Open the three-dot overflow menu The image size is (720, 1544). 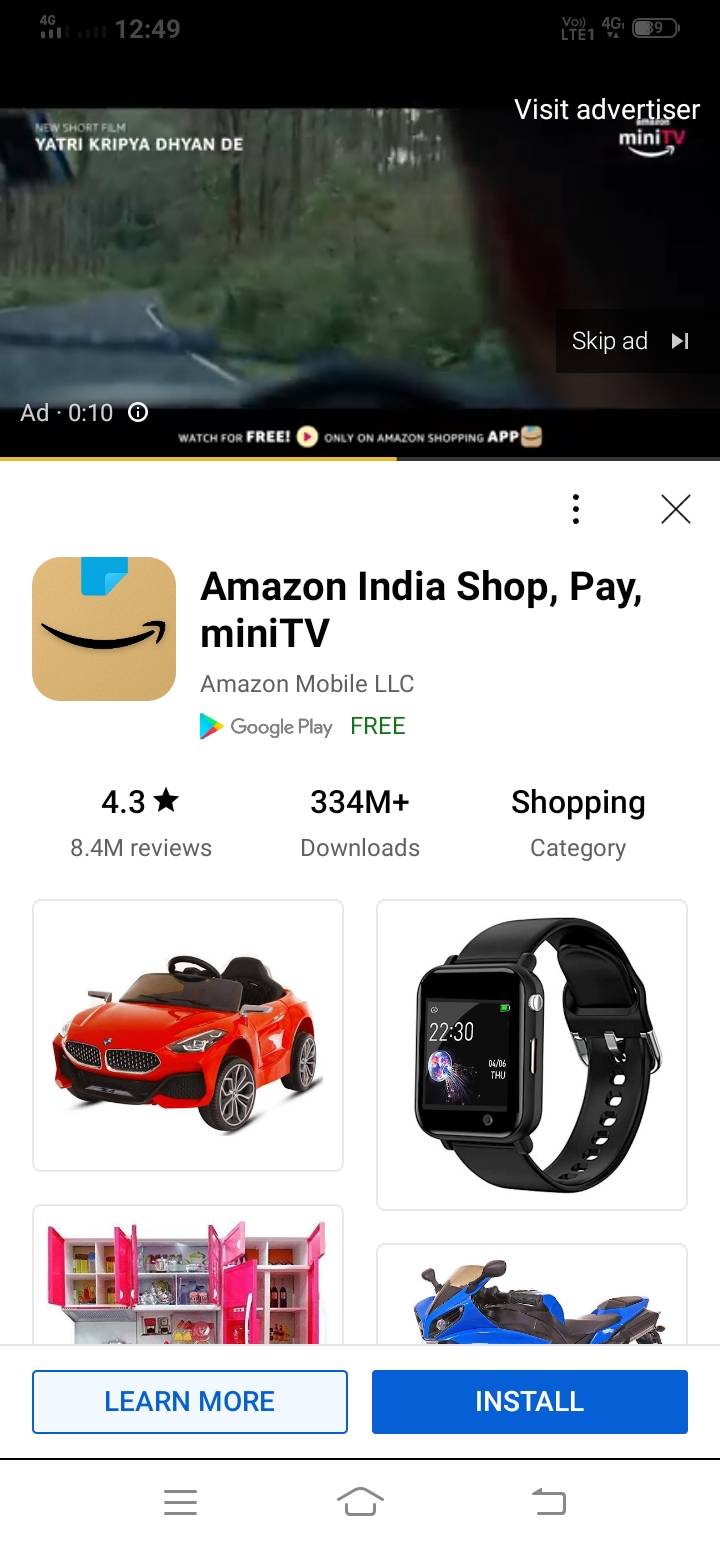[576, 509]
